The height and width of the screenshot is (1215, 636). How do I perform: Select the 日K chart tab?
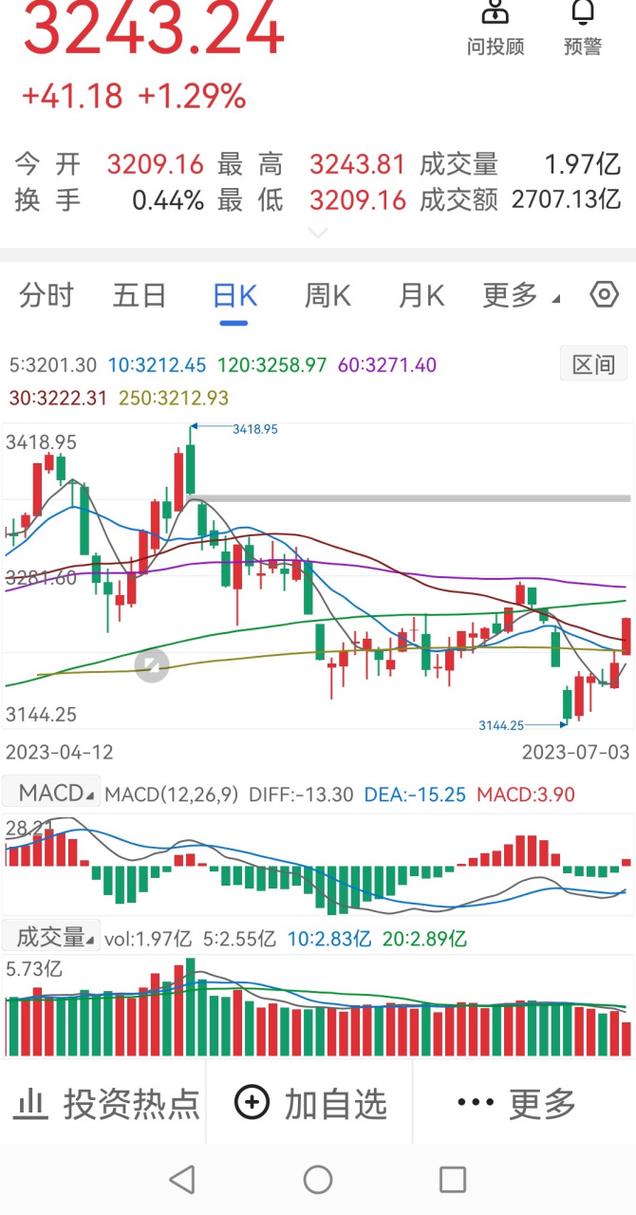pyautogui.click(x=234, y=296)
